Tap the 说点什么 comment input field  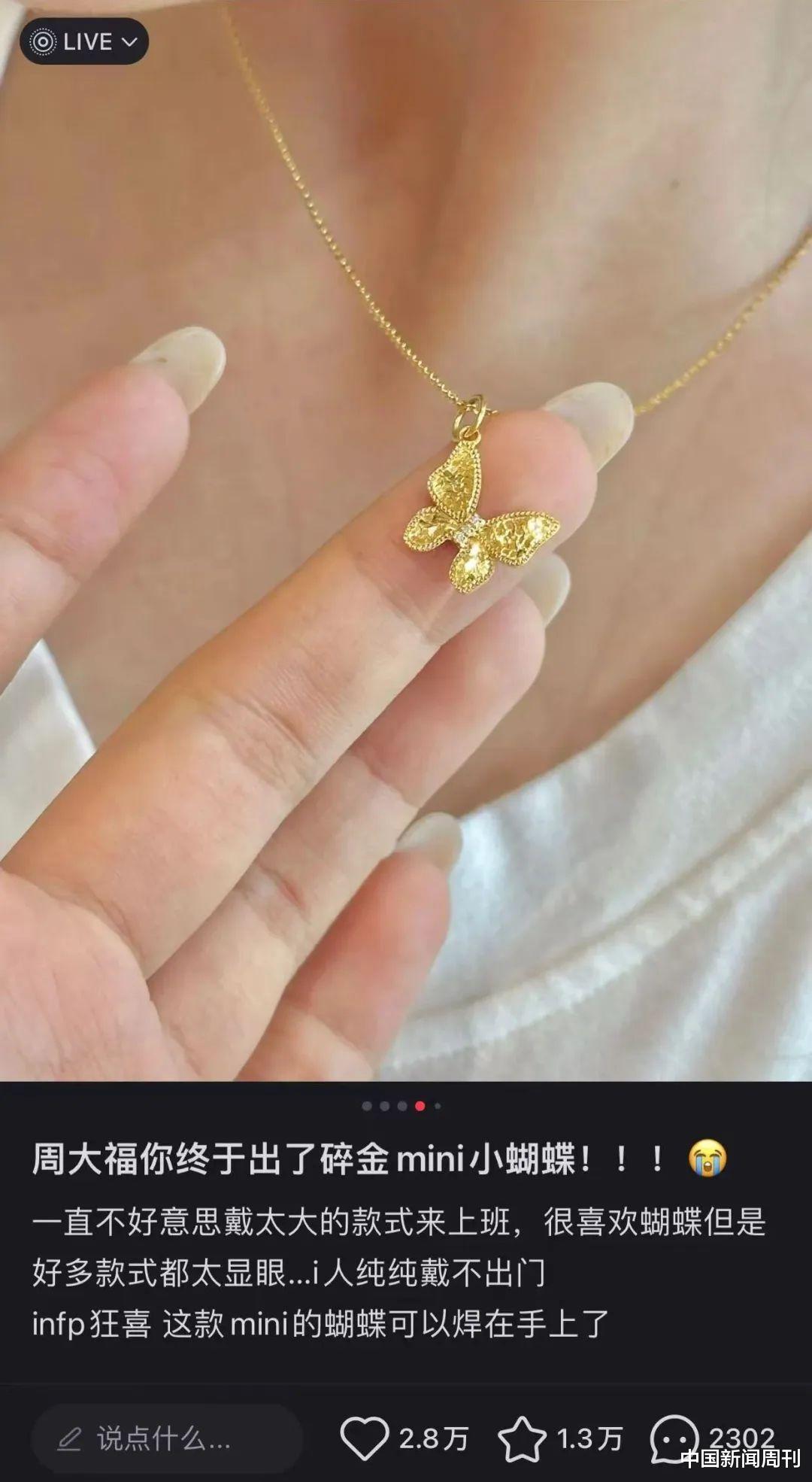[x=166, y=1439]
